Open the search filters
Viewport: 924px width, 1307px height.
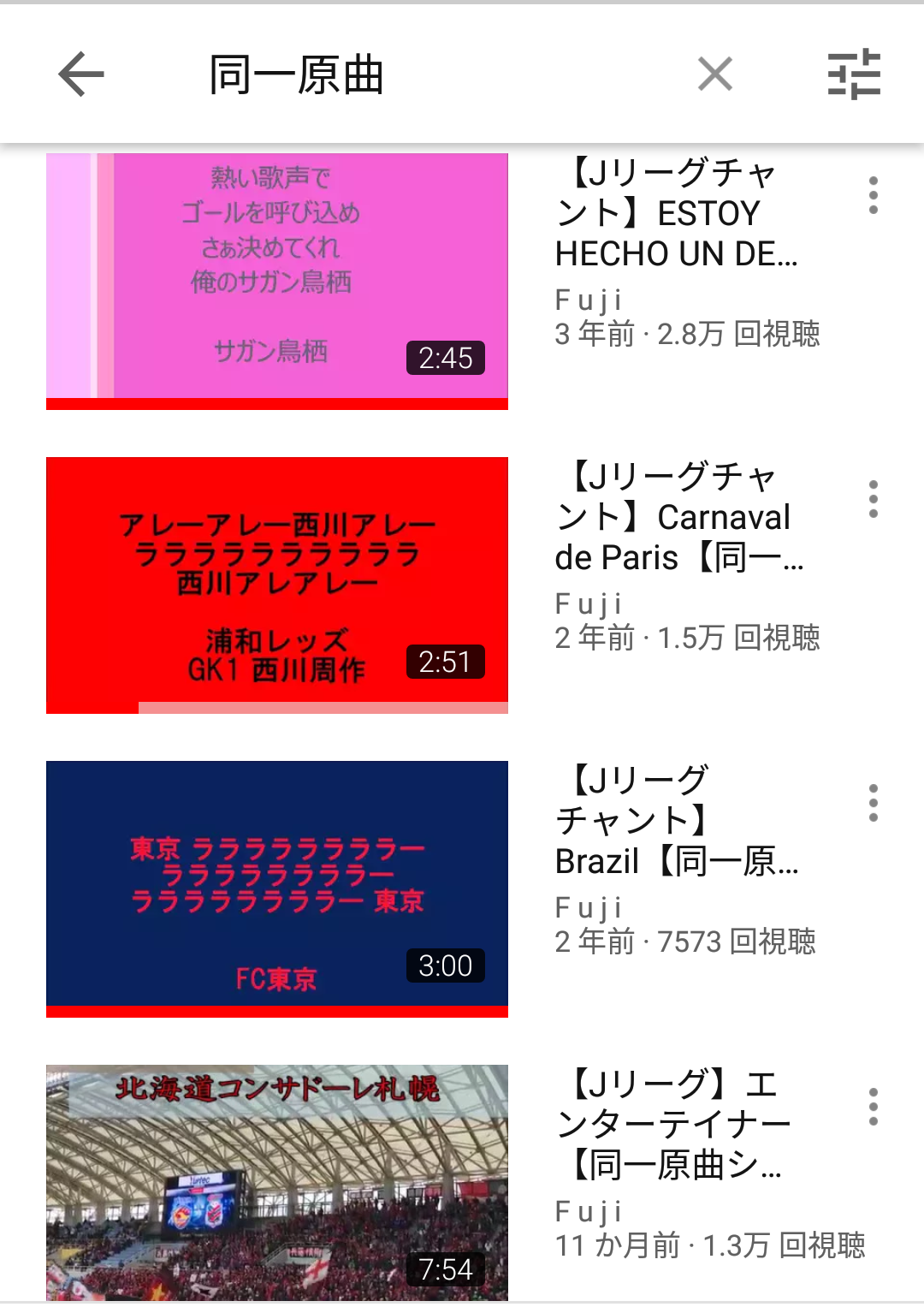click(x=854, y=74)
